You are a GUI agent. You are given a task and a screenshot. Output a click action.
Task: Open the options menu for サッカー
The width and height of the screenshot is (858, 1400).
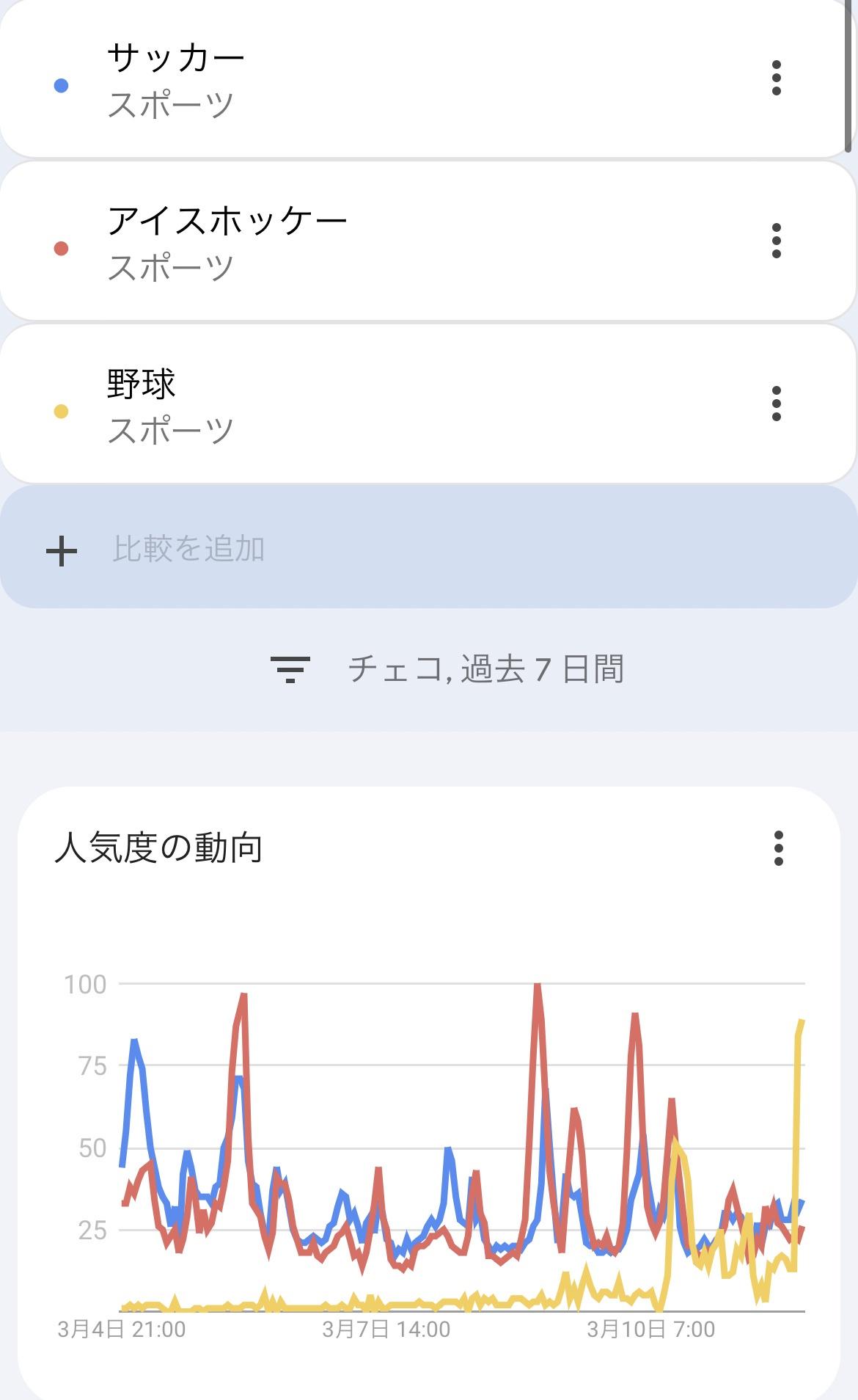tap(777, 79)
